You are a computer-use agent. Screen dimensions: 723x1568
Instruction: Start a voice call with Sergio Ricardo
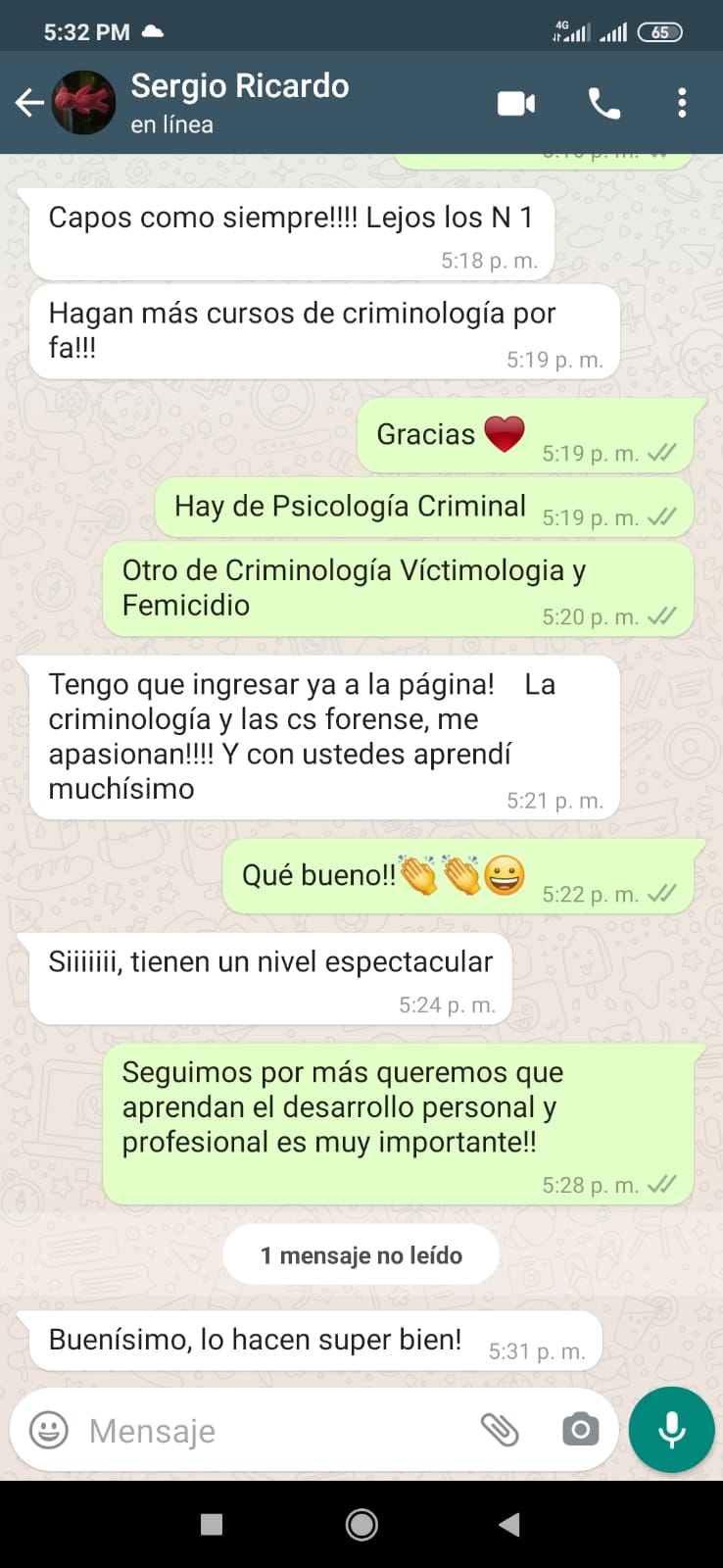tap(603, 103)
